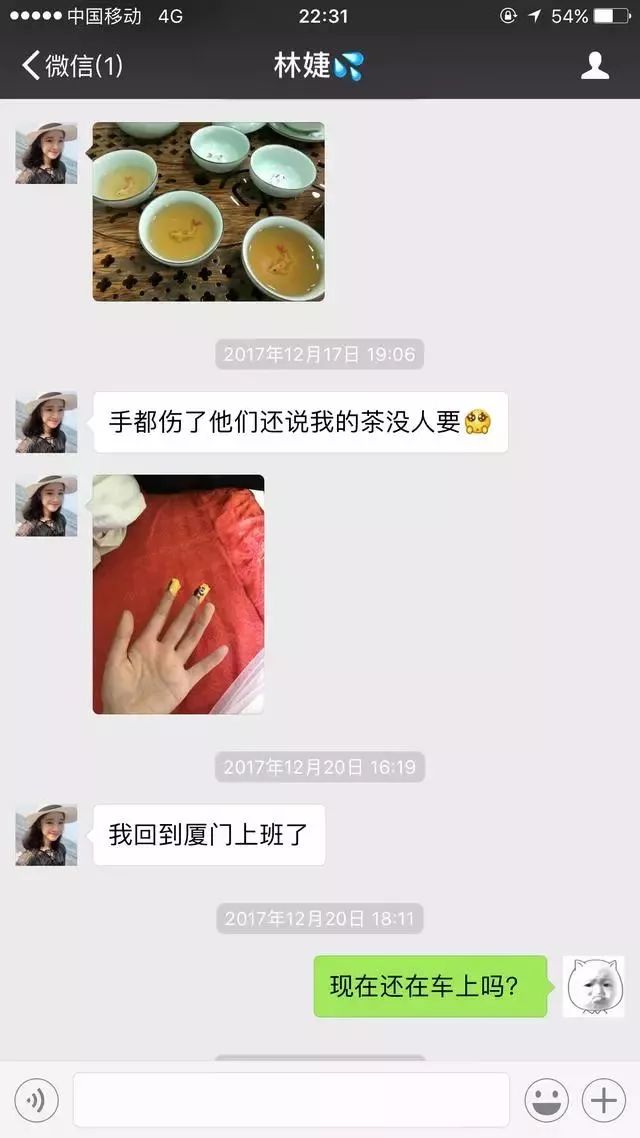The height and width of the screenshot is (1138, 640).
Task: View the injured hand photo
Action: pyautogui.click(x=179, y=594)
